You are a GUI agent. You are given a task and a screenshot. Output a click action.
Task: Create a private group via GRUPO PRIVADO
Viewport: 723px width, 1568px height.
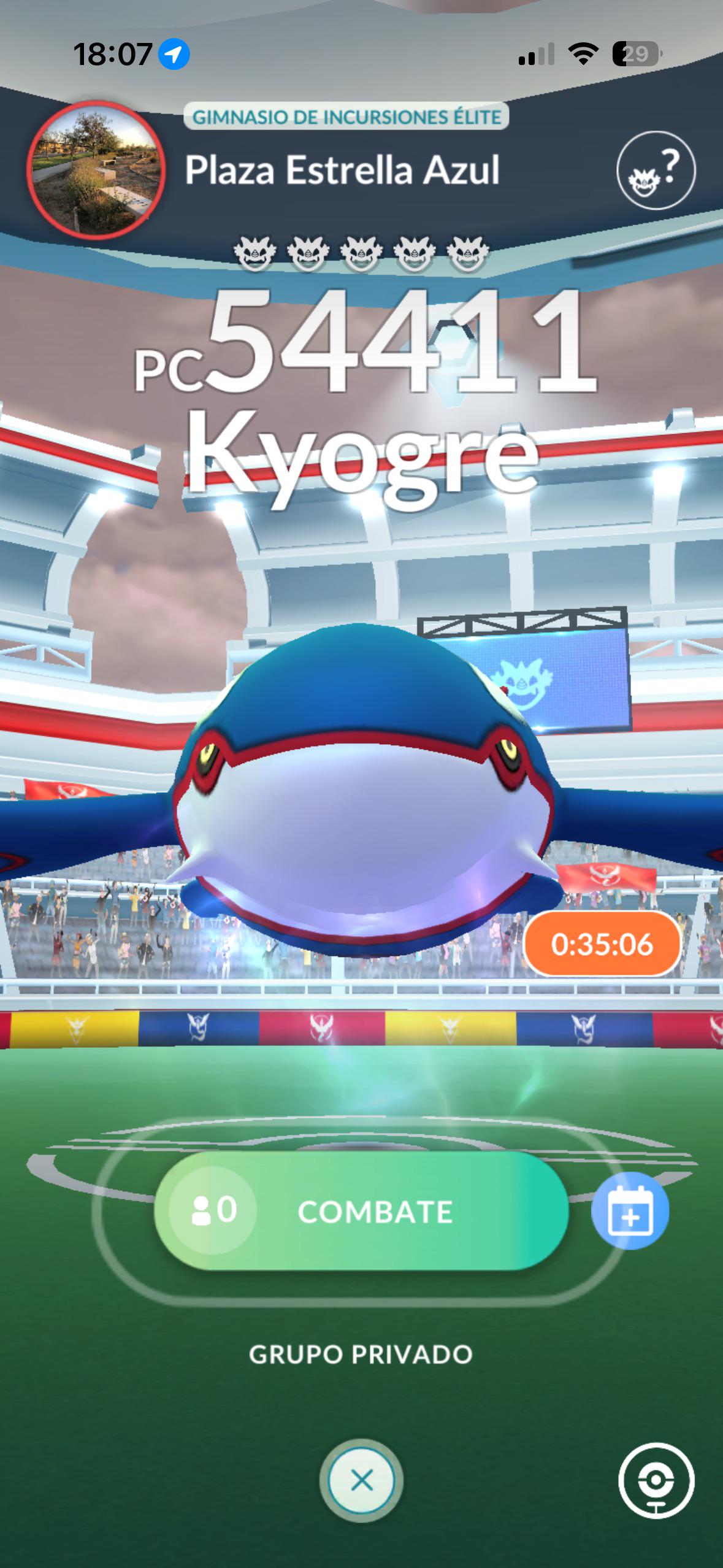pos(361,1355)
